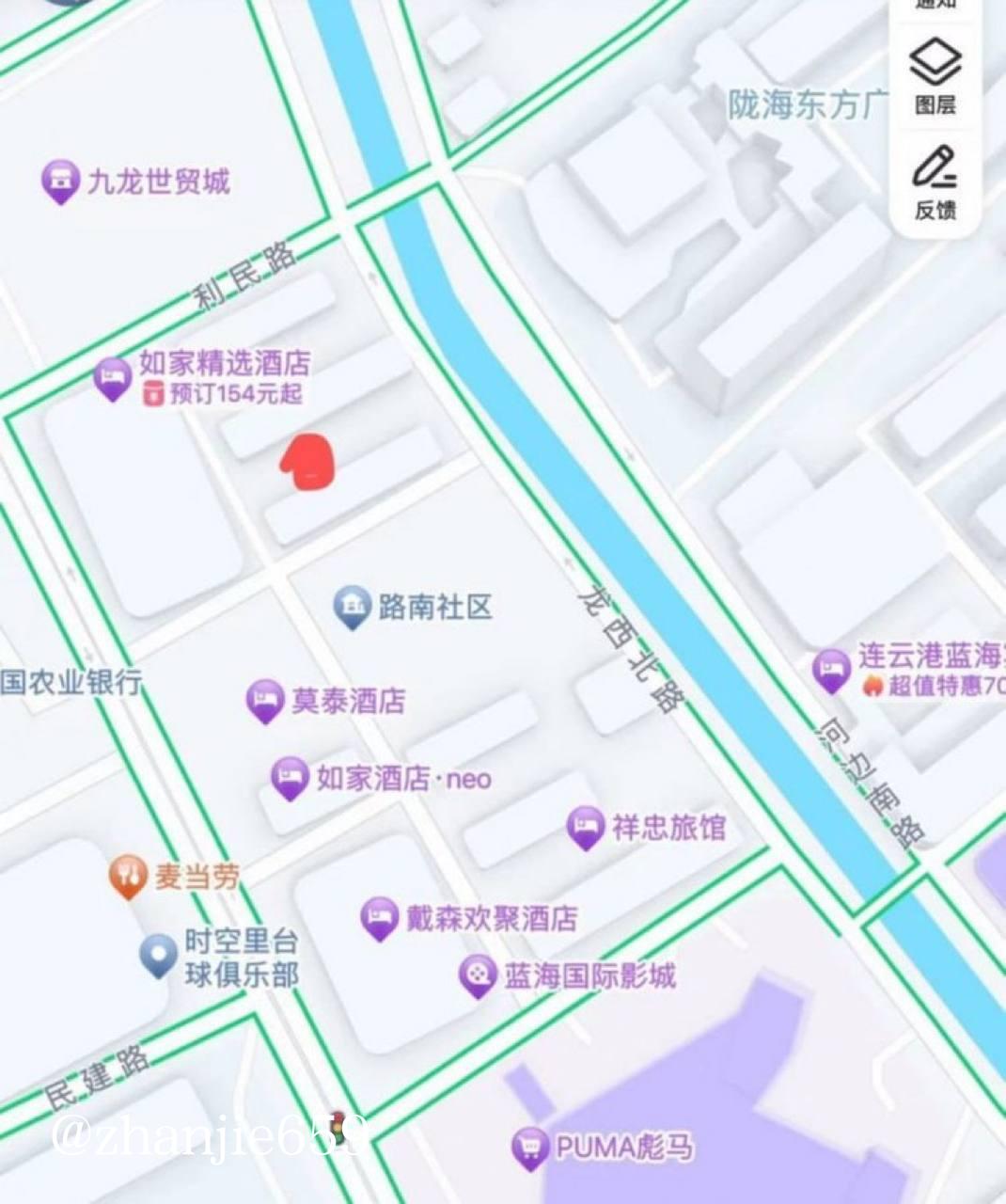
Task: Select the 莫泰酒店 hotel pin
Action: click(265, 701)
